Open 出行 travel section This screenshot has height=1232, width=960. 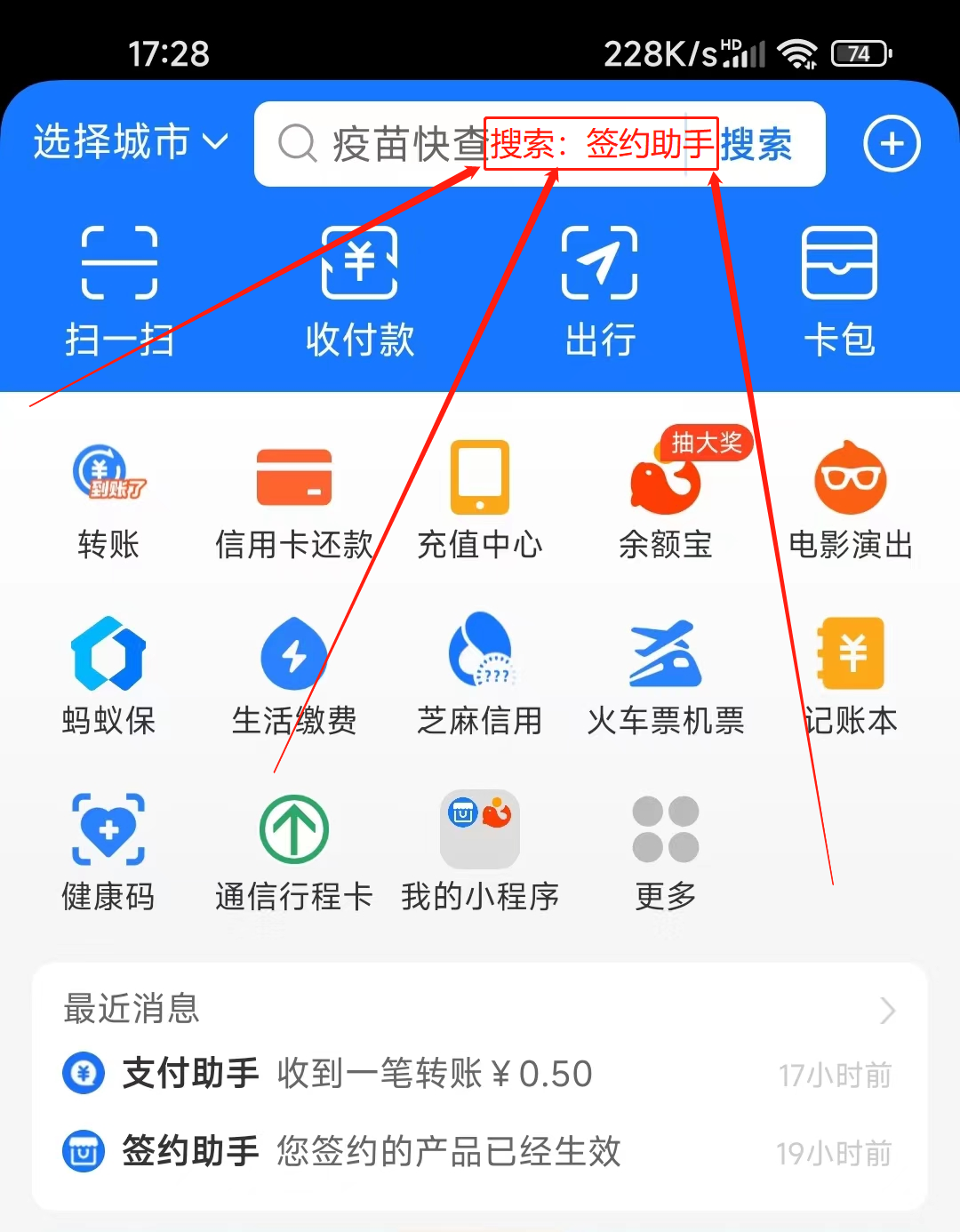pyautogui.click(x=600, y=289)
